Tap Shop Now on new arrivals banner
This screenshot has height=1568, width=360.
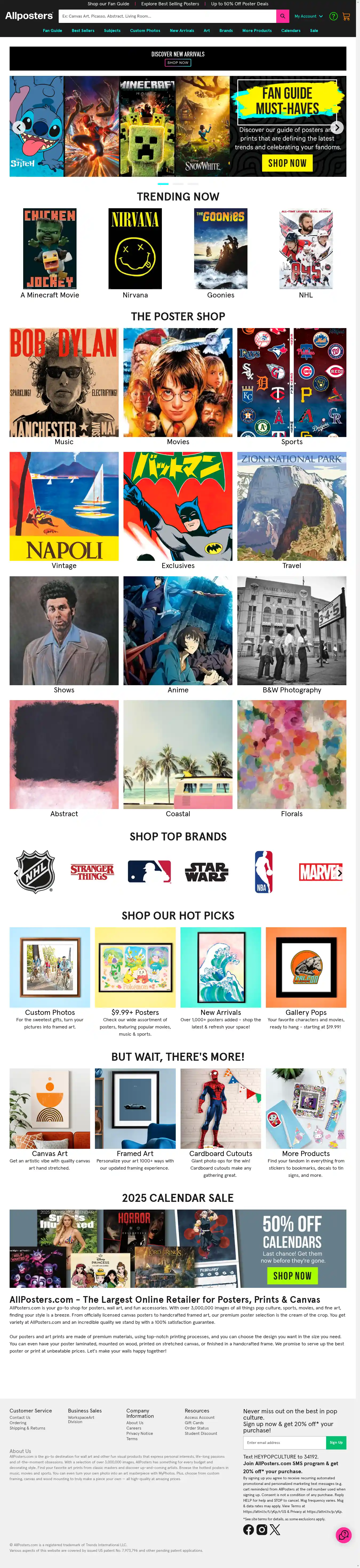pyautogui.click(x=178, y=63)
